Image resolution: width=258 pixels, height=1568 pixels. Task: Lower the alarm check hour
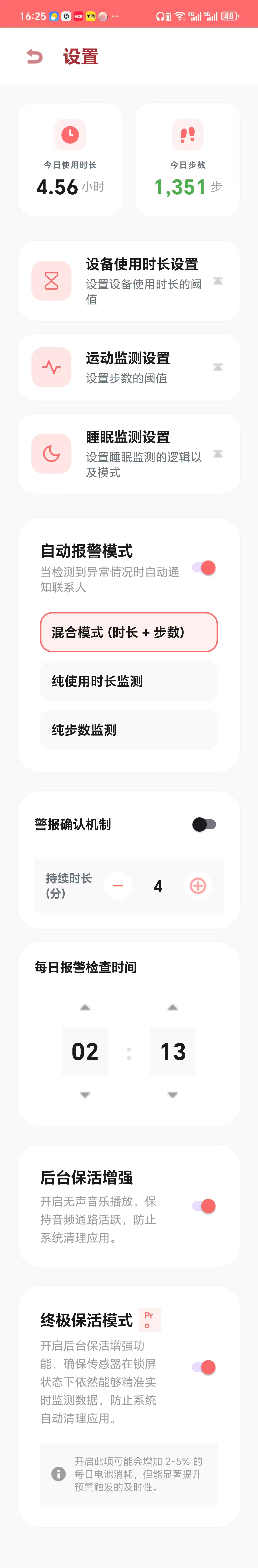[85, 1095]
